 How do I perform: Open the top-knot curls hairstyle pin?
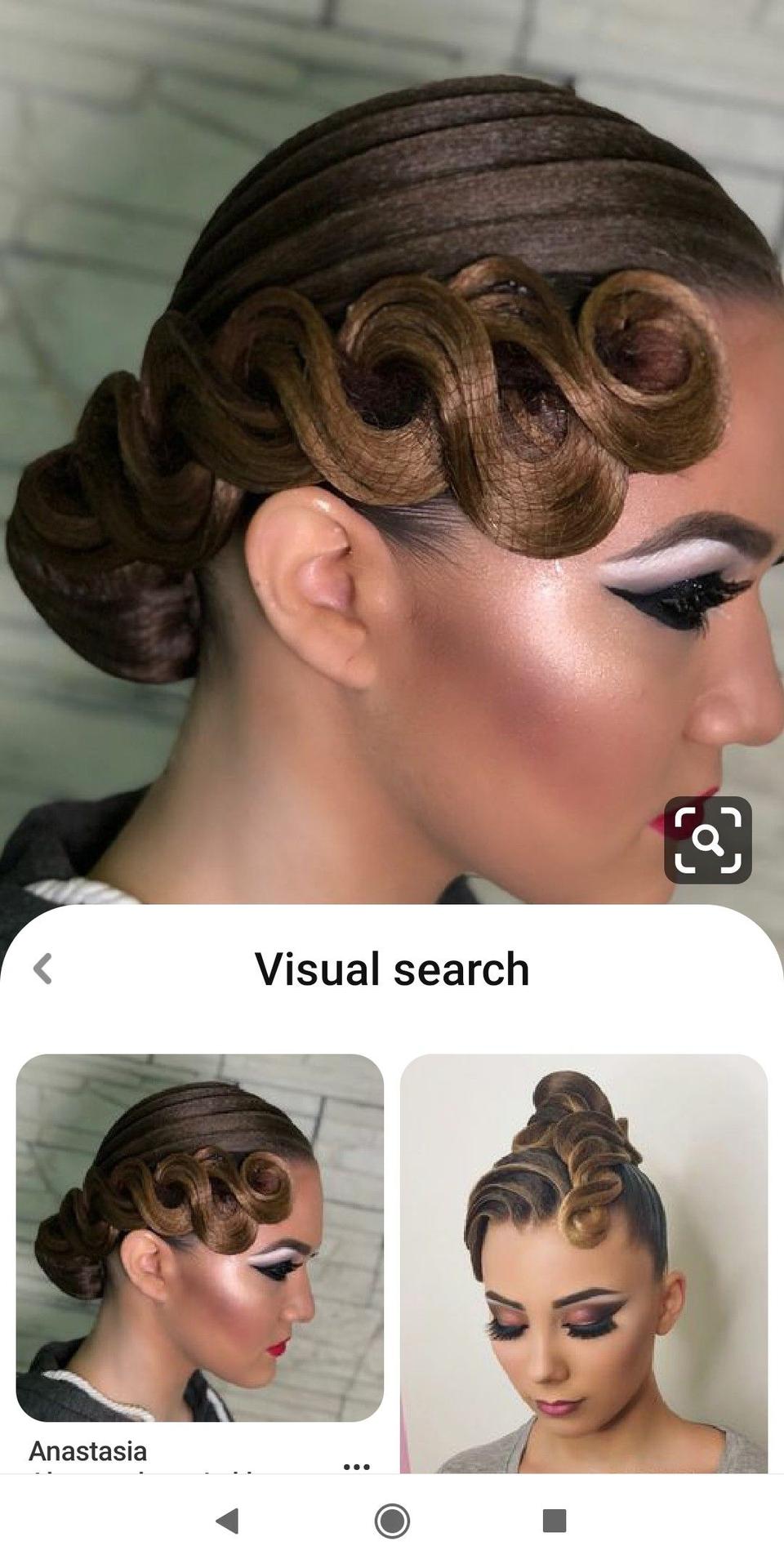[584, 1263]
